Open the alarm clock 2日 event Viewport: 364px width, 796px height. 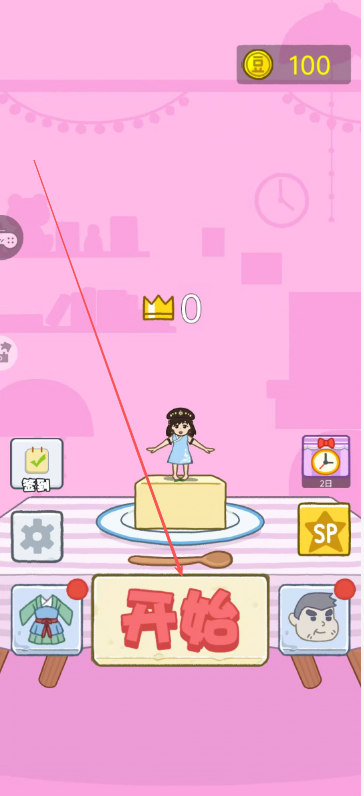pyautogui.click(x=326, y=461)
